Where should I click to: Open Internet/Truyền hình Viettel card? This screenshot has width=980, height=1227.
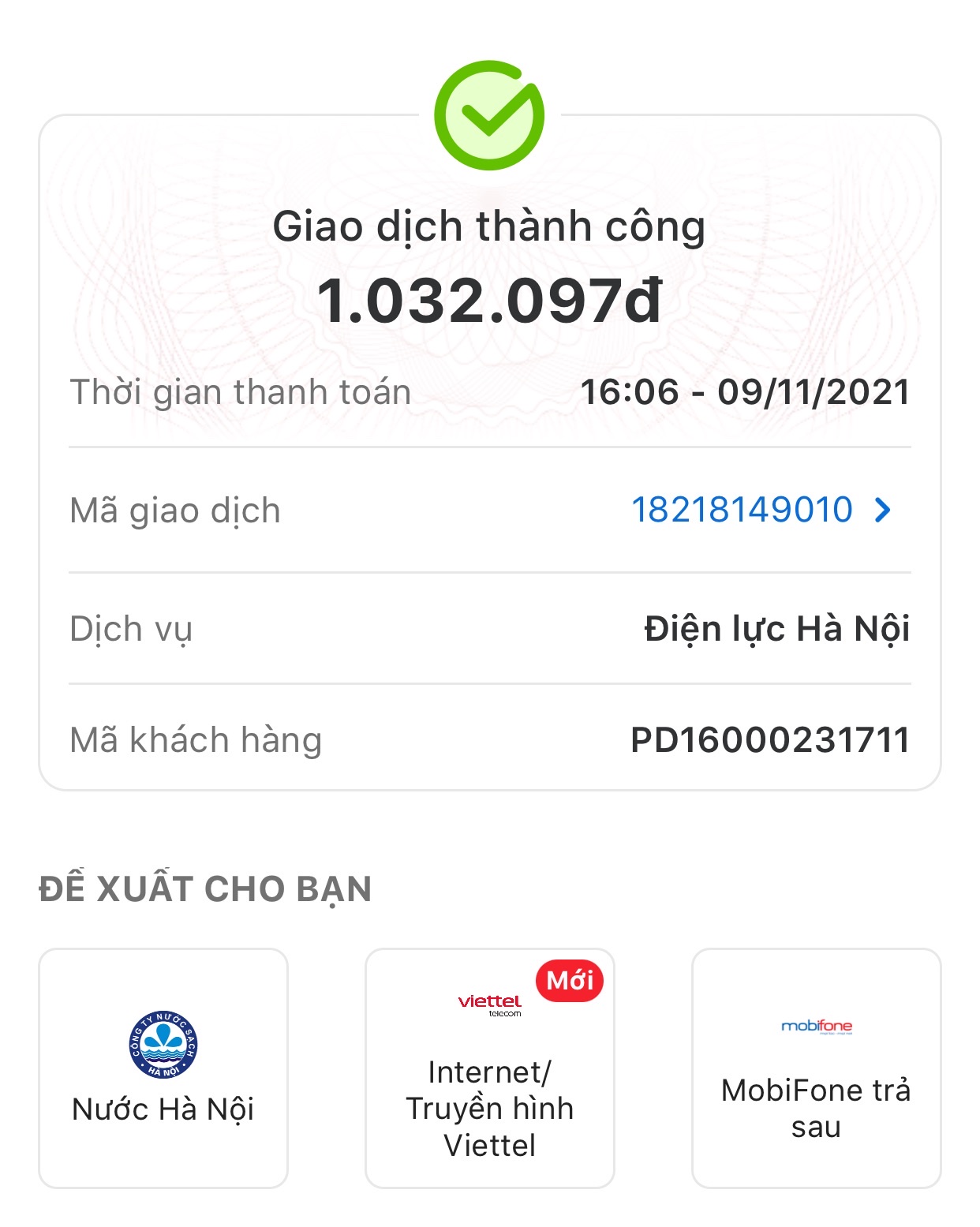[x=489, y=1068]
